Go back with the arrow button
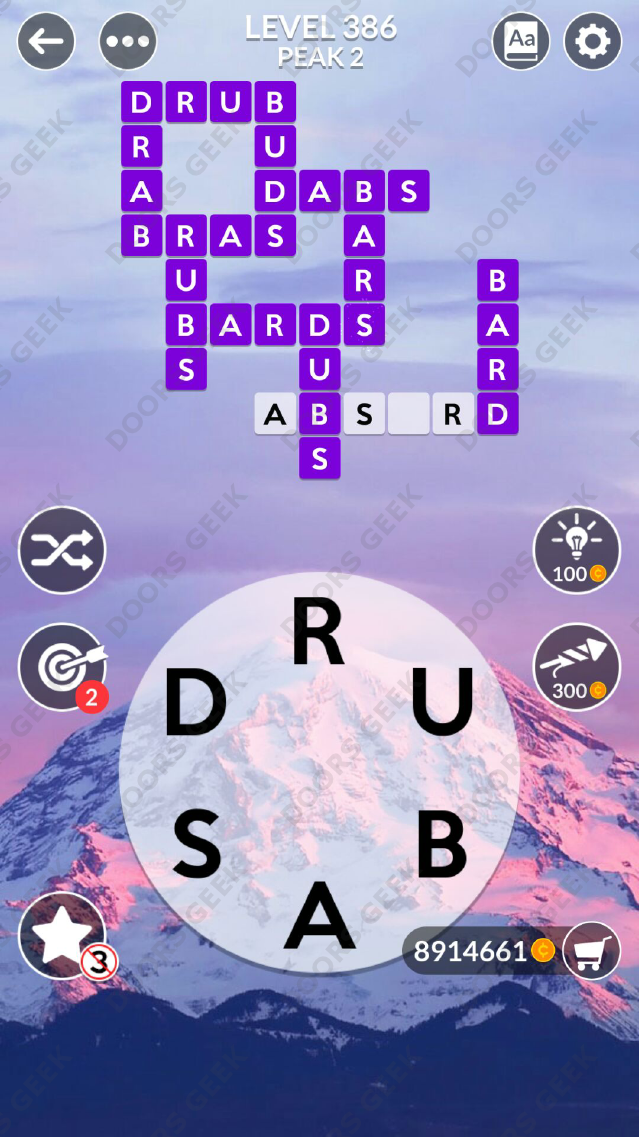639x1137 pixels. 46,41
